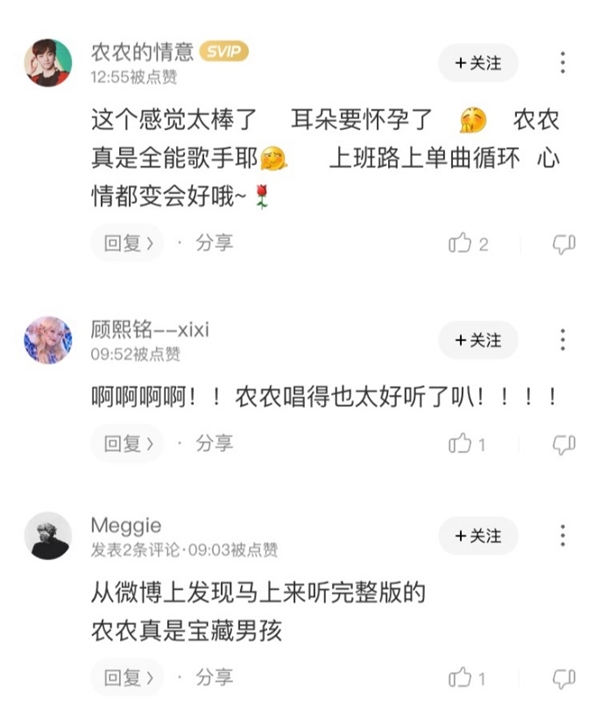The width and height of the screenshot is (600, 727).
Task: Dislike Meggie's comment
Action: coord(564,679)
